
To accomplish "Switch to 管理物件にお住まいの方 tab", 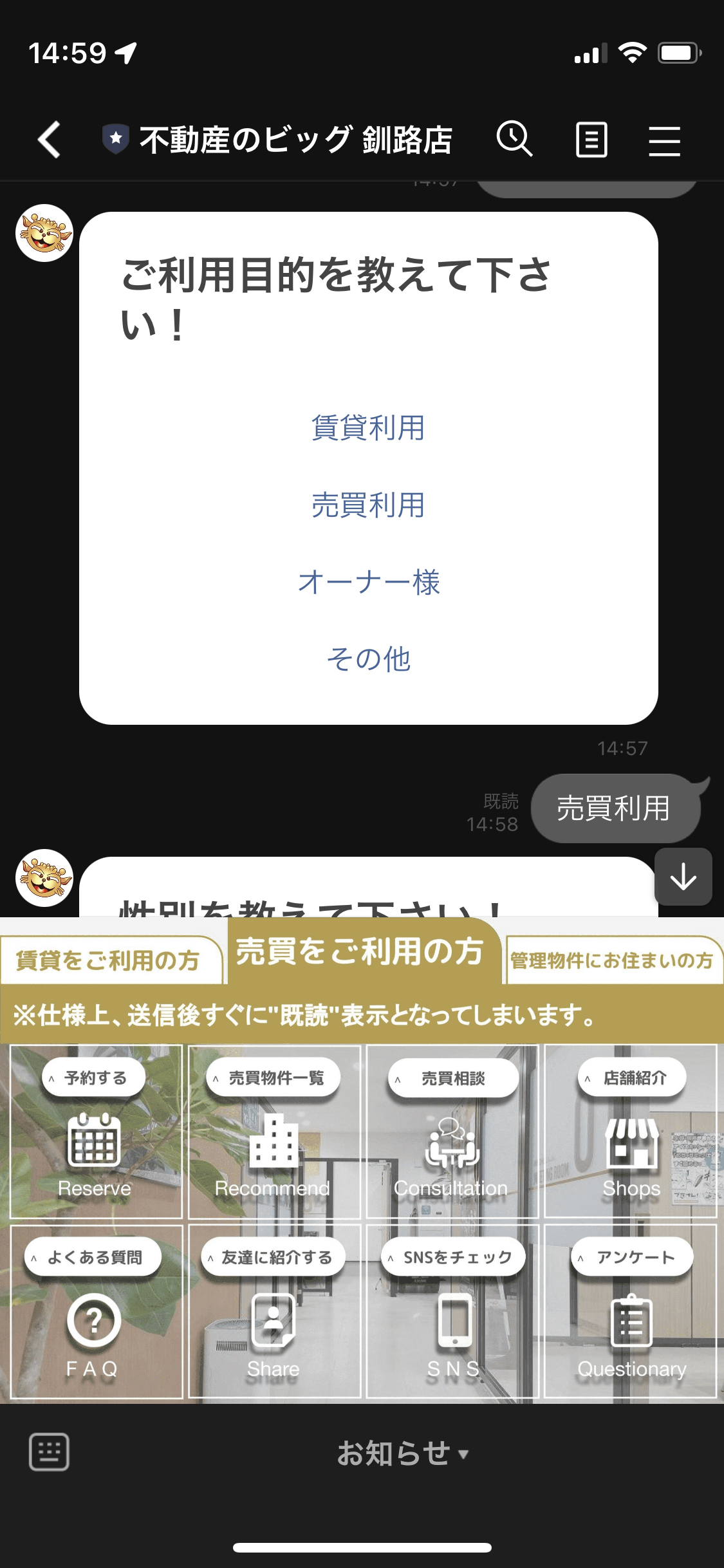I will (611, 960).
